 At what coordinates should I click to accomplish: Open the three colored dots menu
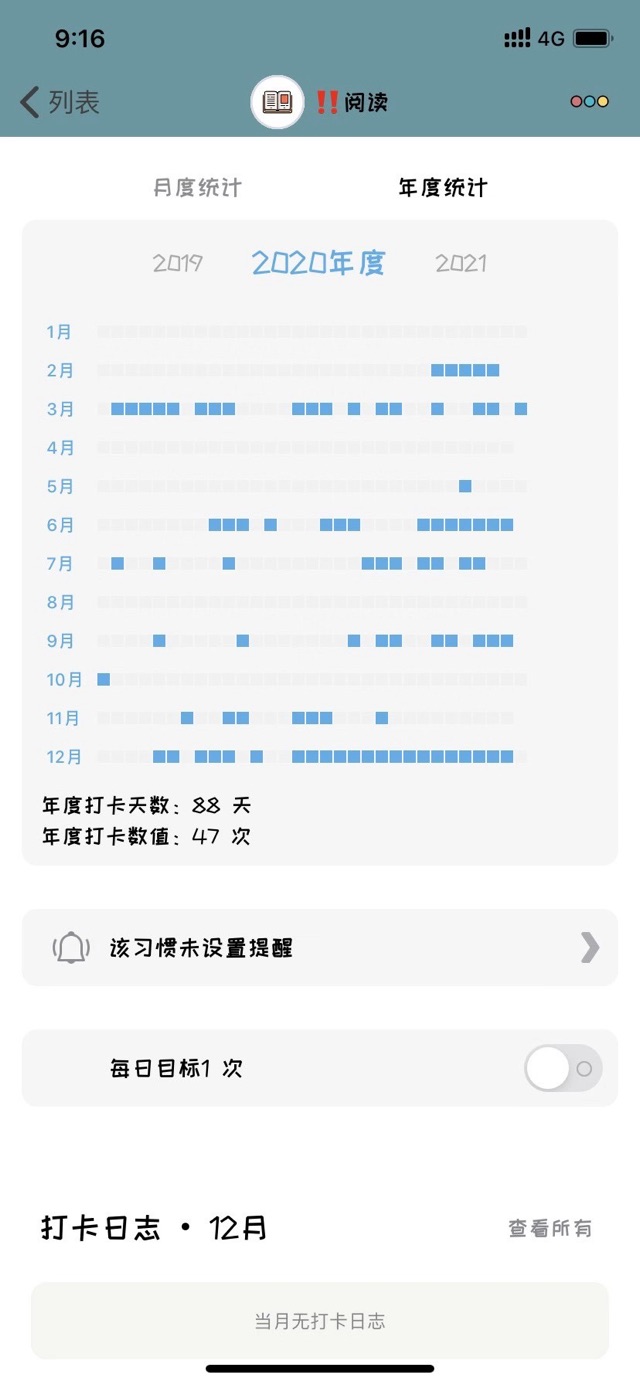coord(589,102)
